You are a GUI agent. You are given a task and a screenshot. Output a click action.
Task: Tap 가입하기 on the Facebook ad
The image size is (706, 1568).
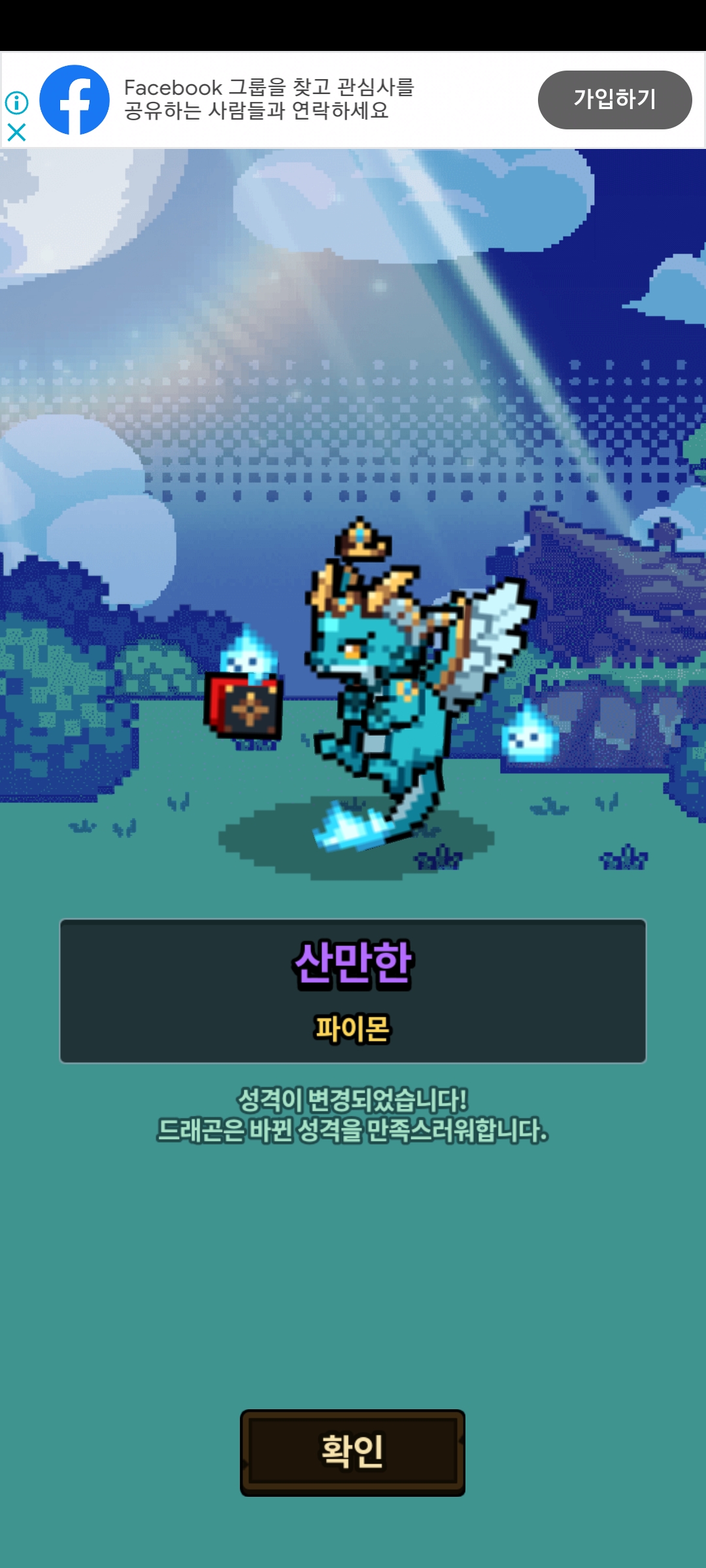coord(614,99)
